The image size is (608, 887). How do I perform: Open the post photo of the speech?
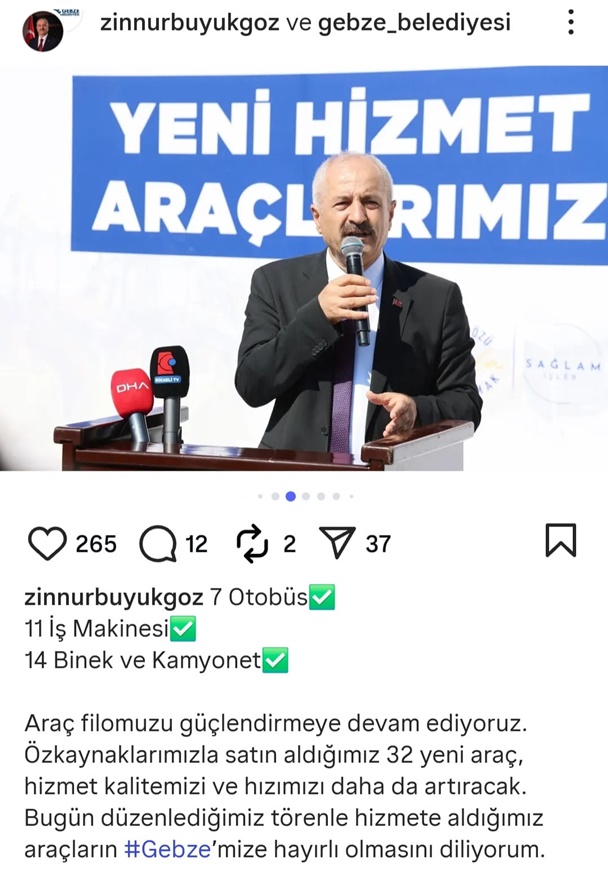pos(304,270)
